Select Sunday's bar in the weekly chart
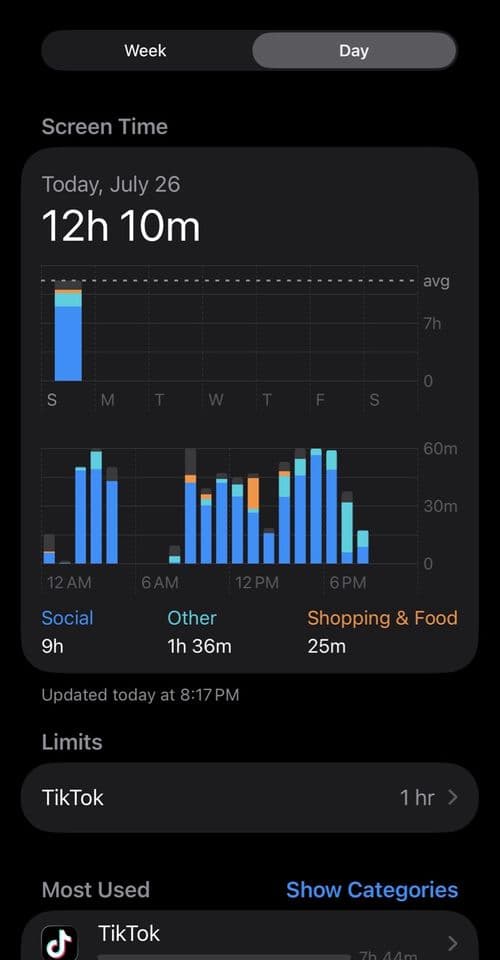 click(68, 331)
